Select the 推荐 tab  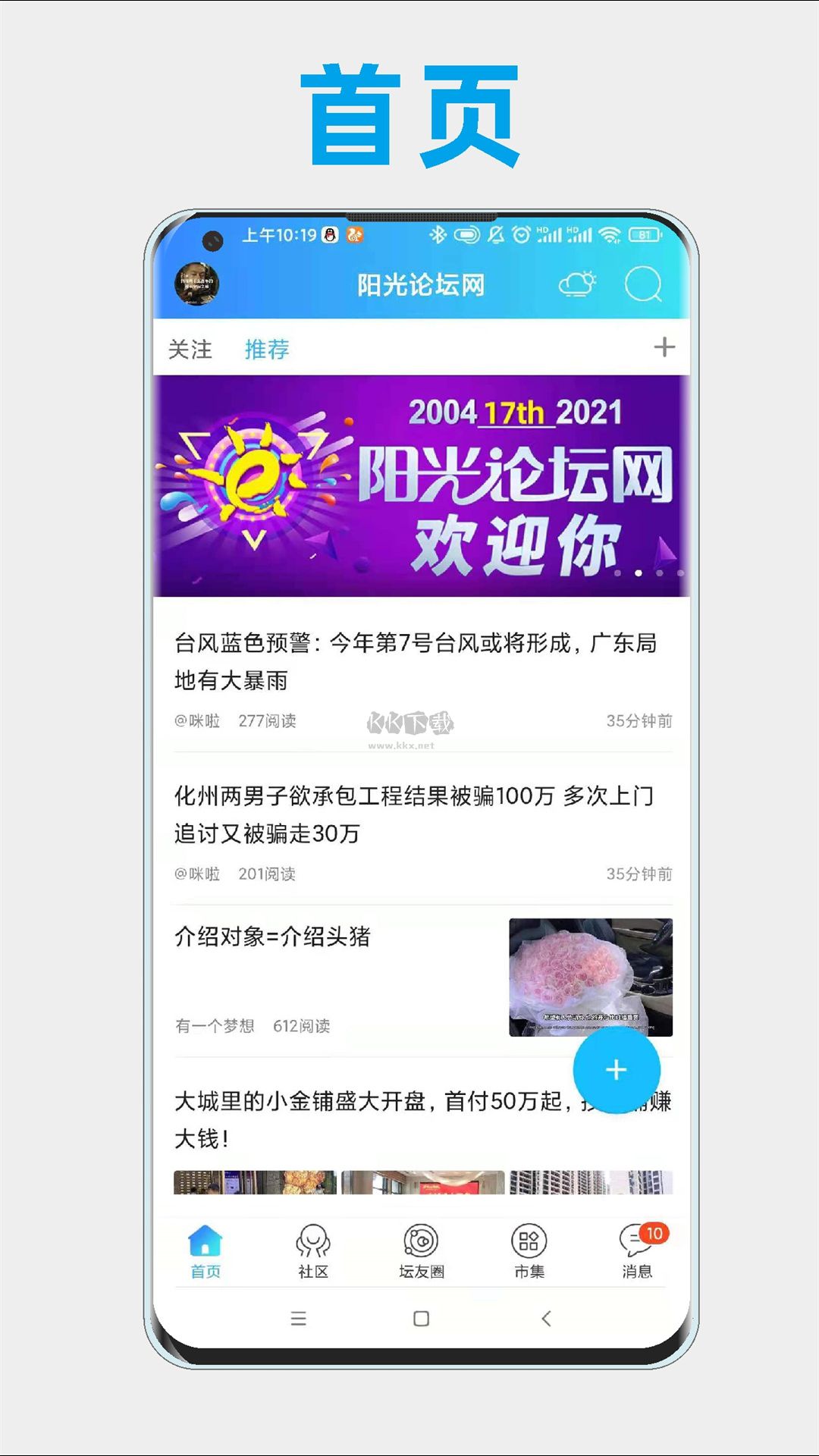pyautogui.click(x=267, y=349)
